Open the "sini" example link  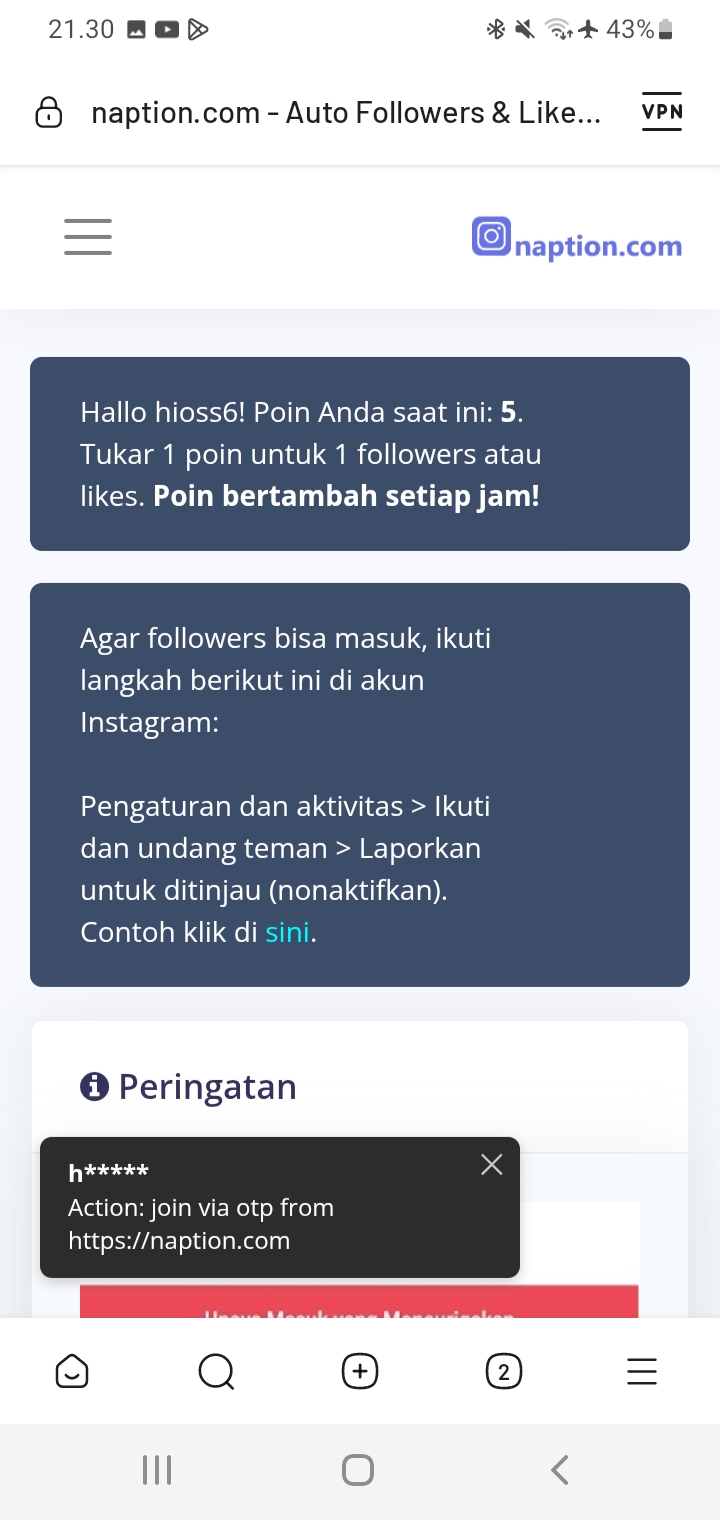pos(287,932)
